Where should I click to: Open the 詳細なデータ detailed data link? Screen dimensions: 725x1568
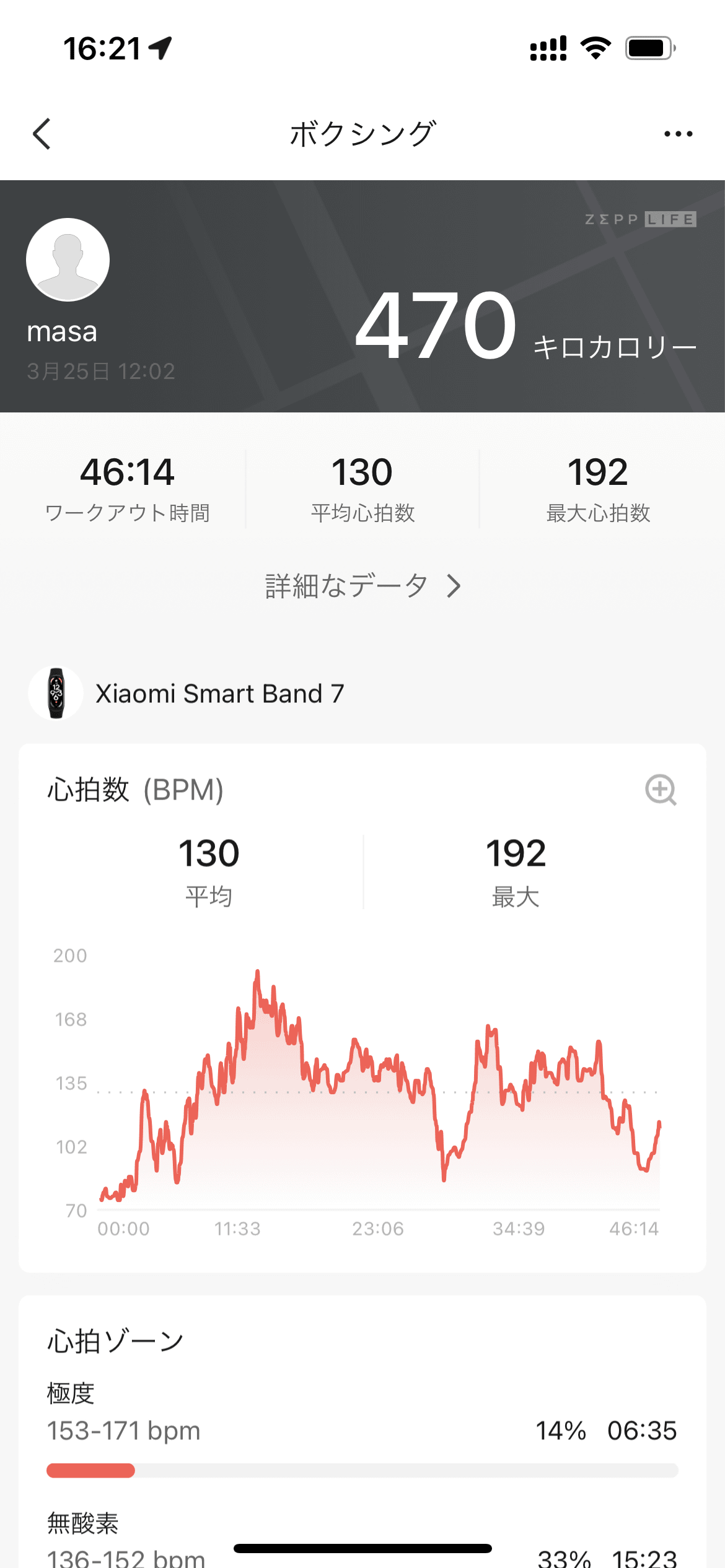(x=346, y=585)
